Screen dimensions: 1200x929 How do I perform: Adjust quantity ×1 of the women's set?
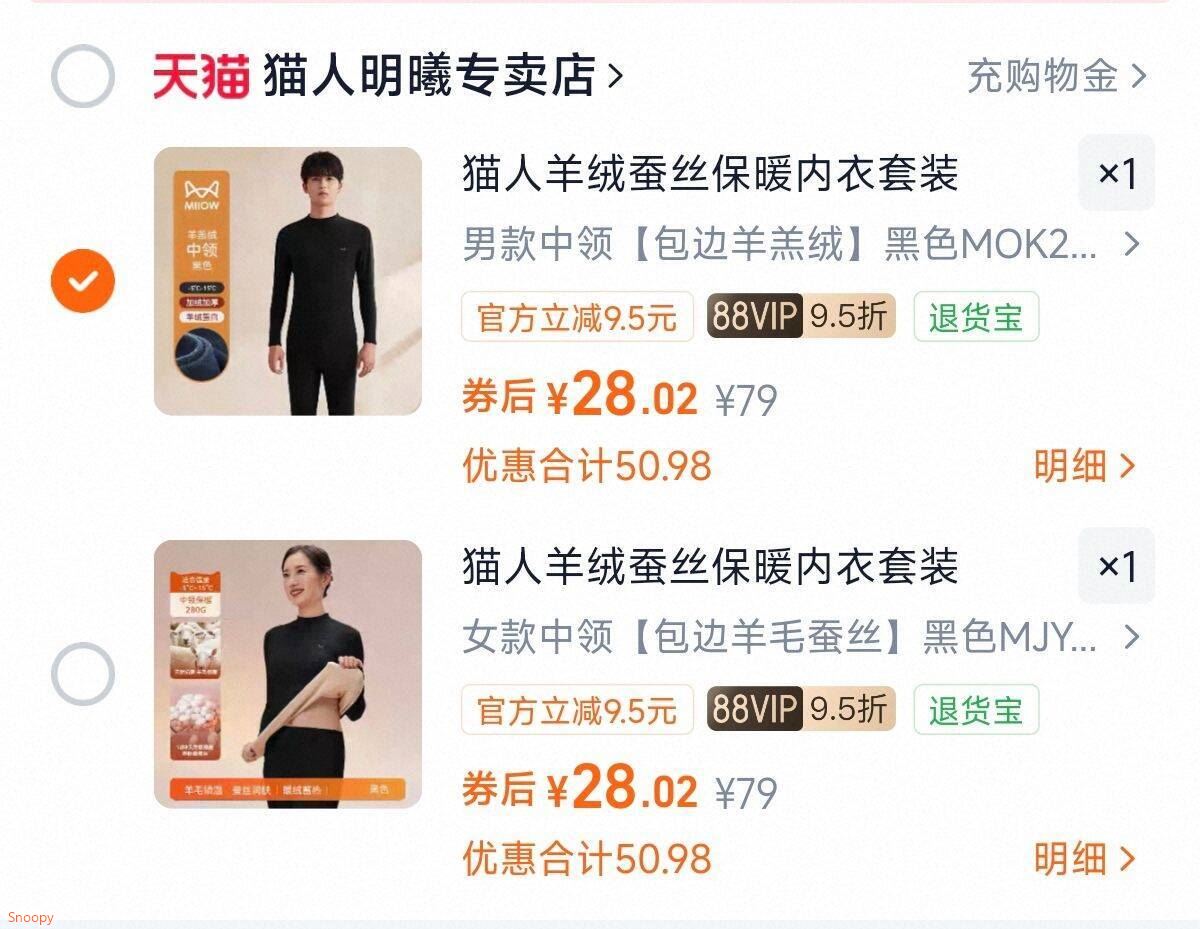coord(1117,567)
